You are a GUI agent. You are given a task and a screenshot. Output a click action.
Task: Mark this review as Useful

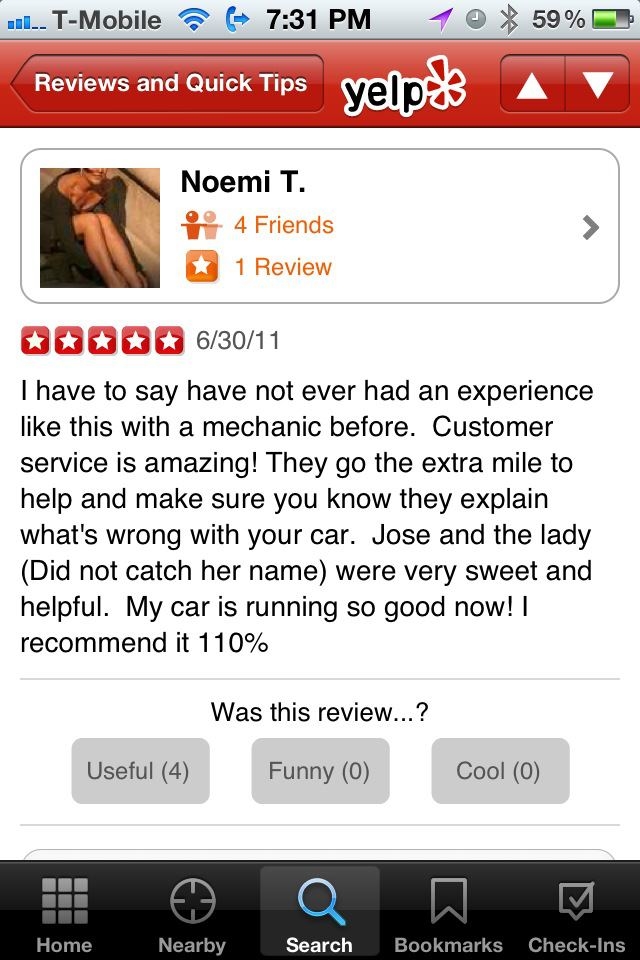click(139, 771)
